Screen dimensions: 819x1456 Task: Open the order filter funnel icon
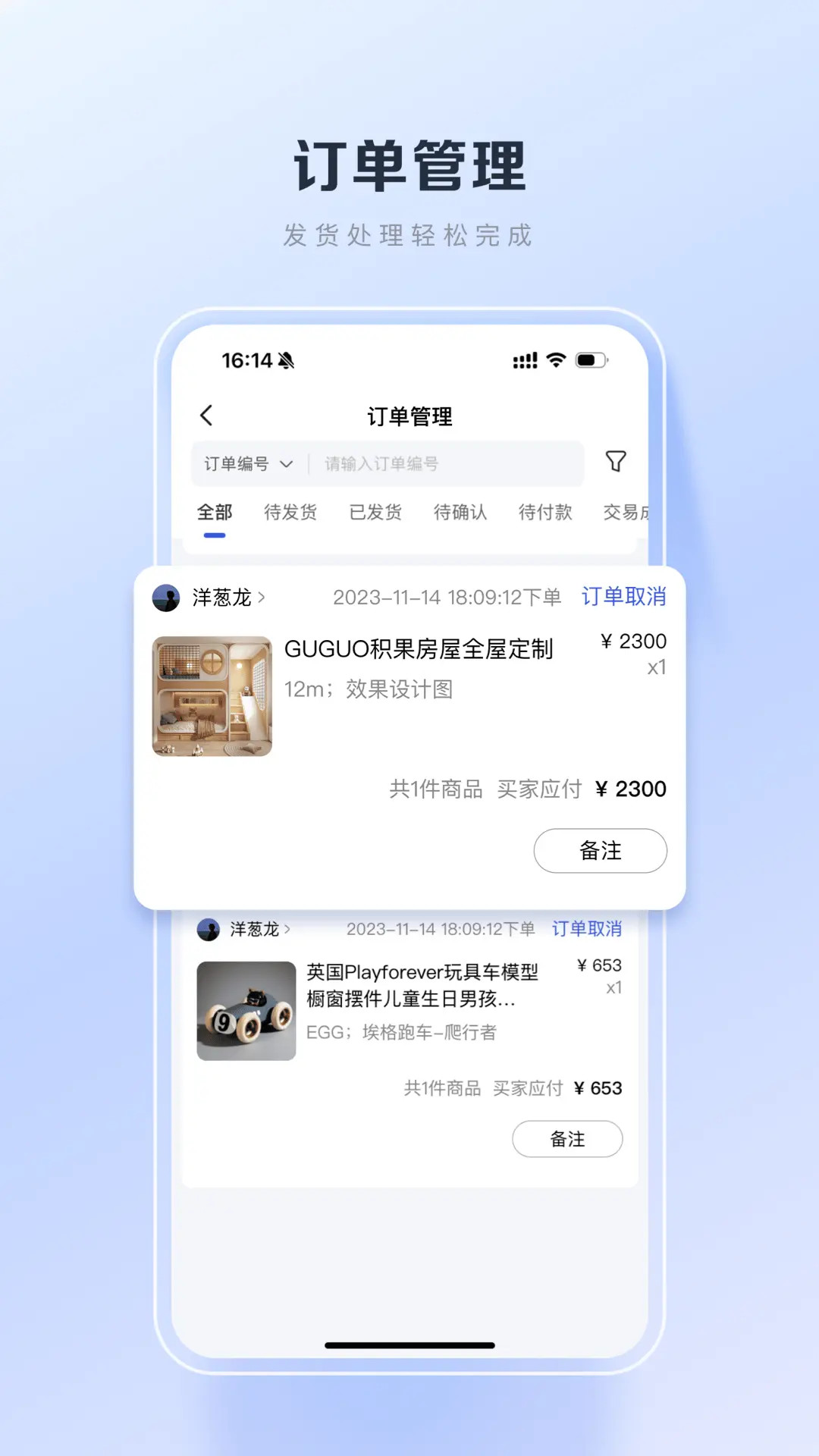(616, 461)
